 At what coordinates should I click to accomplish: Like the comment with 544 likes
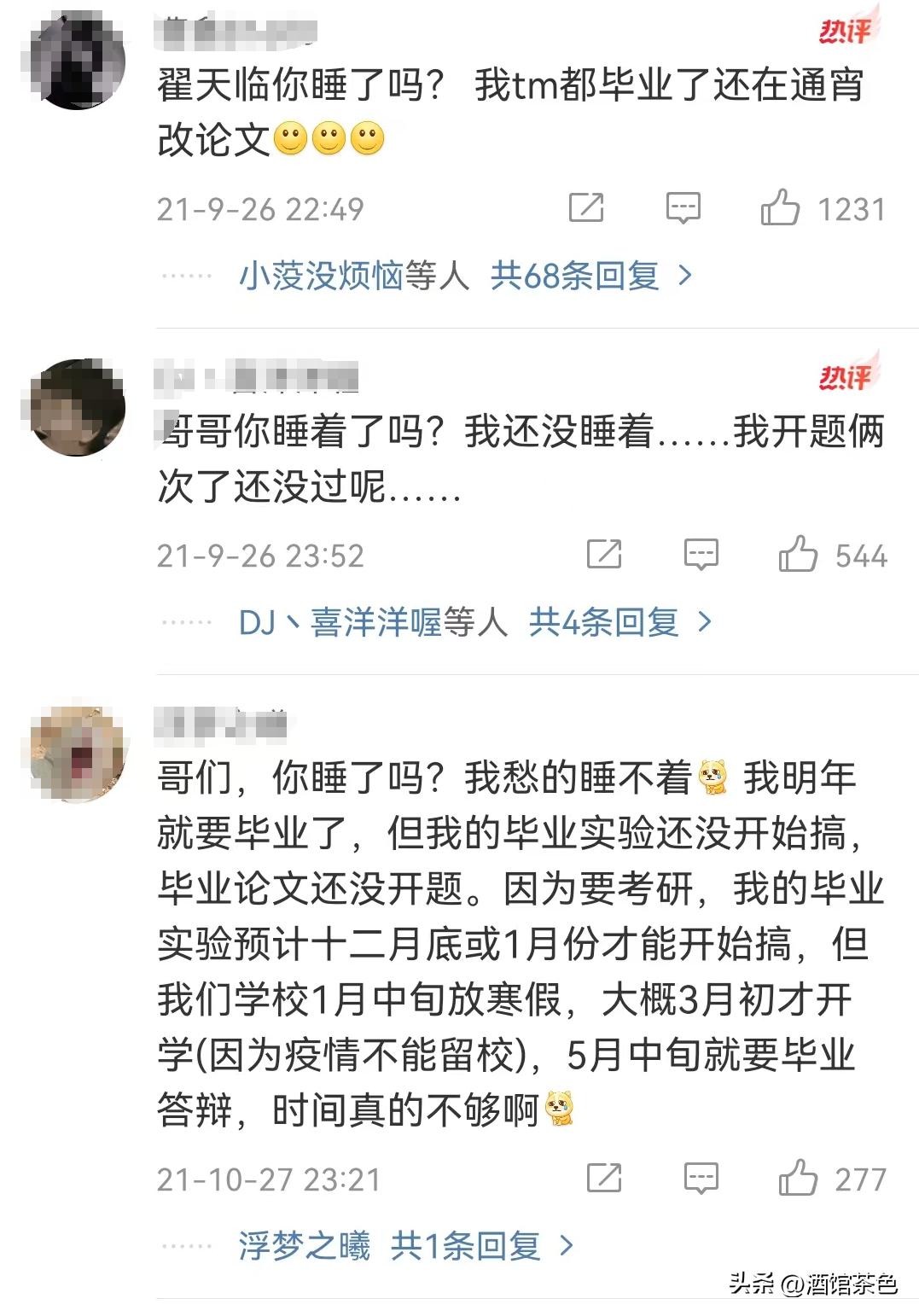(x=798, y=555)
